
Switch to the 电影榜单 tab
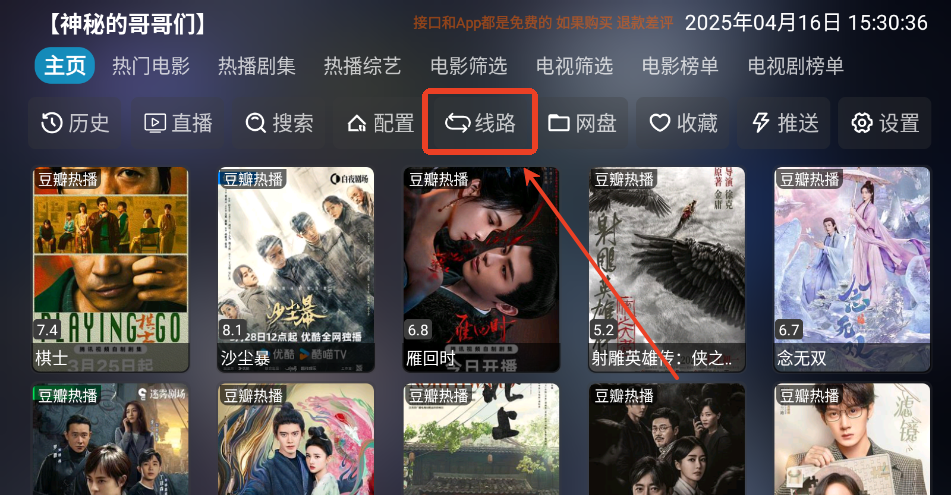(x=680, y=66)
